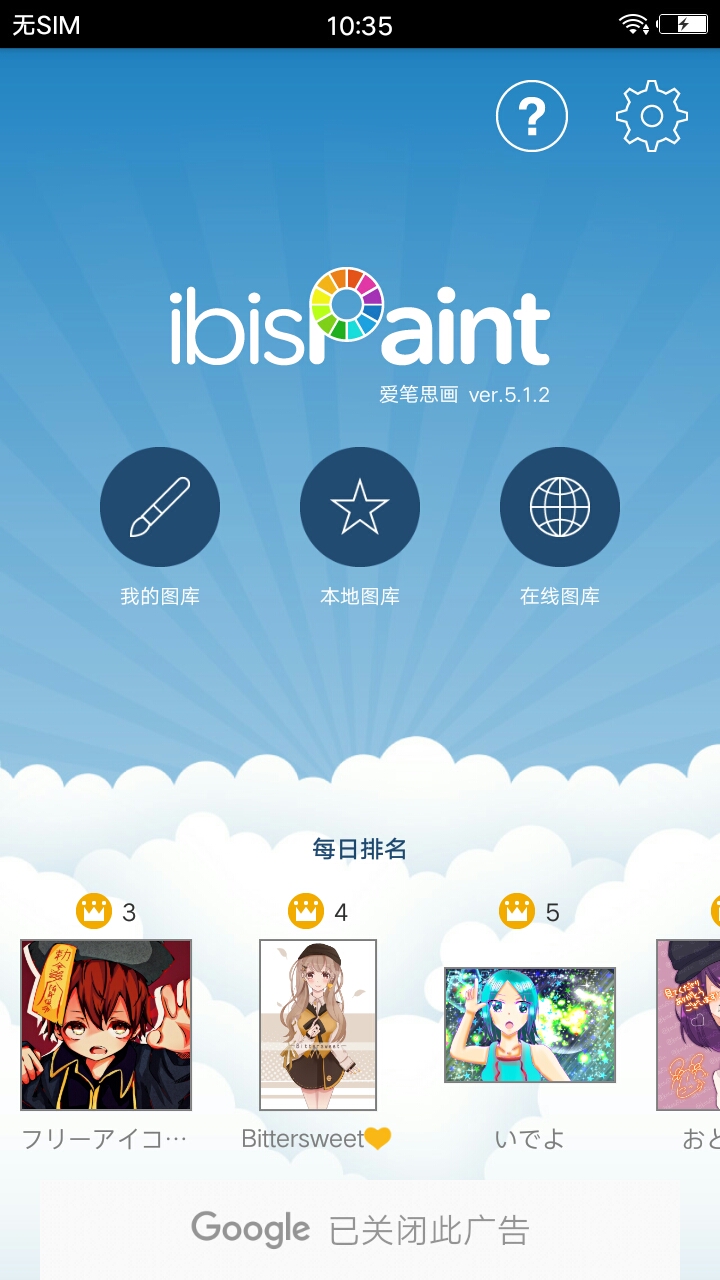
Task: View rank 4 artwork Bittersweet
Action: click(318, 1025)
